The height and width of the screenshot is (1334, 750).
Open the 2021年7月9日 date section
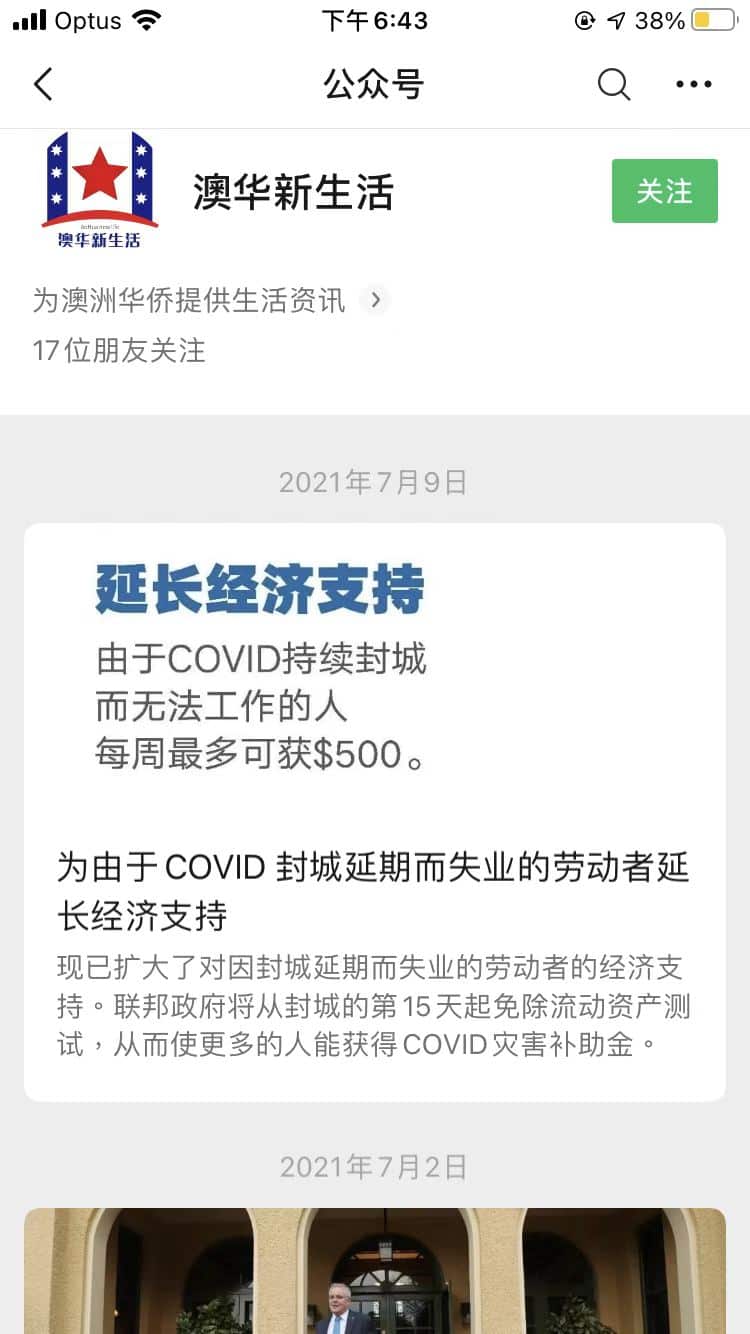[374, 481]
